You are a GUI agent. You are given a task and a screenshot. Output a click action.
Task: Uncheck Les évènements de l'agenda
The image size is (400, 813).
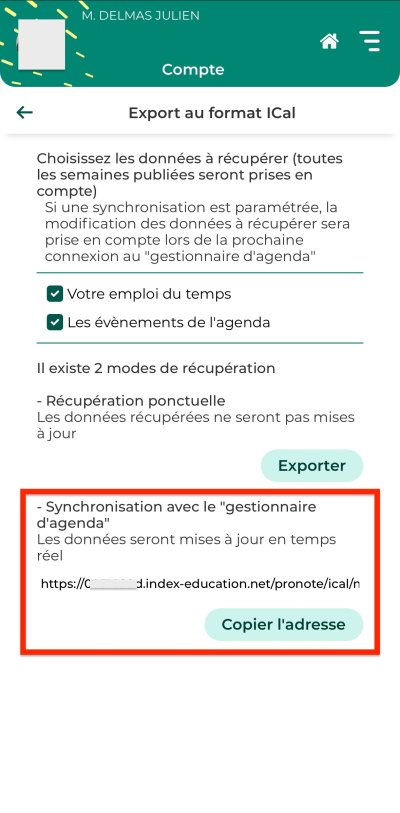(54, 323)
